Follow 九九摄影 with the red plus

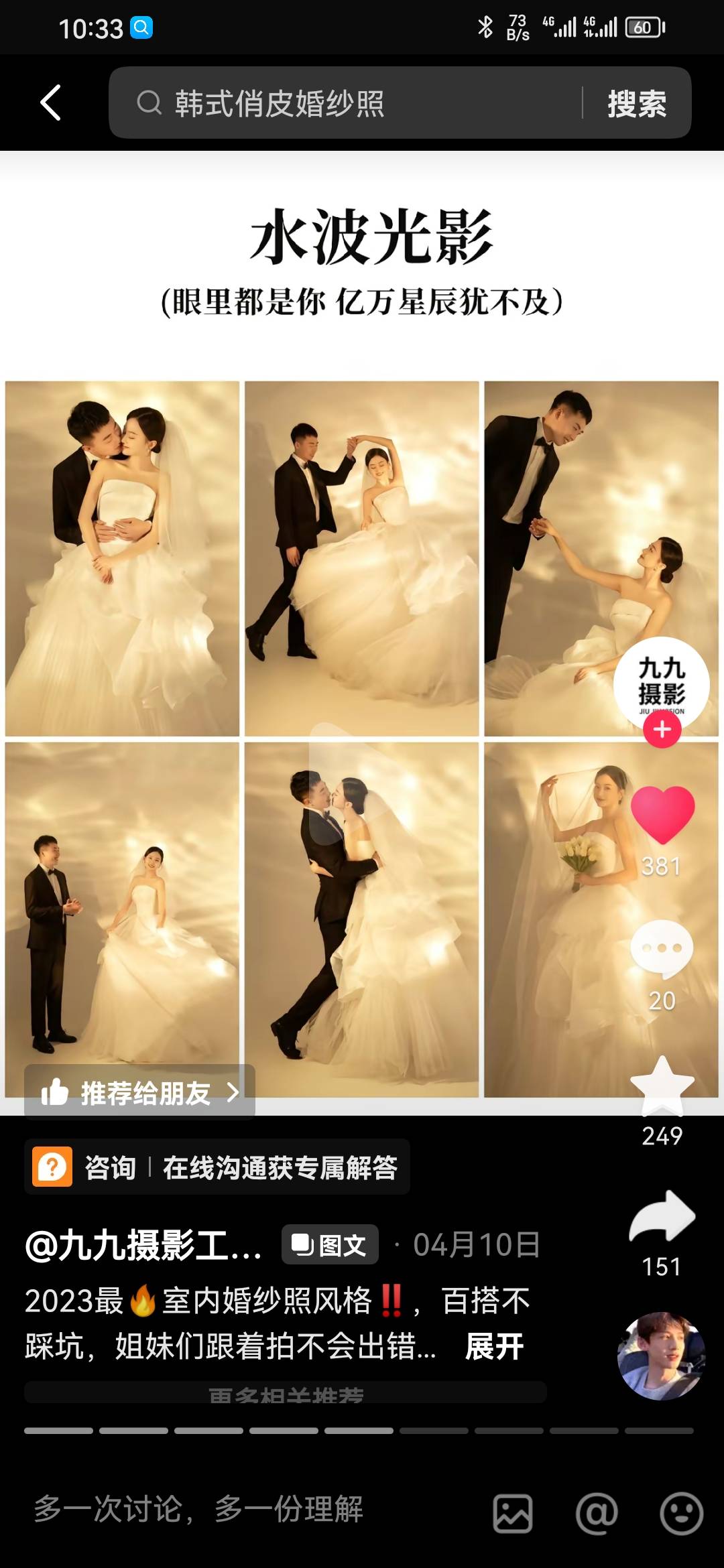662,730
